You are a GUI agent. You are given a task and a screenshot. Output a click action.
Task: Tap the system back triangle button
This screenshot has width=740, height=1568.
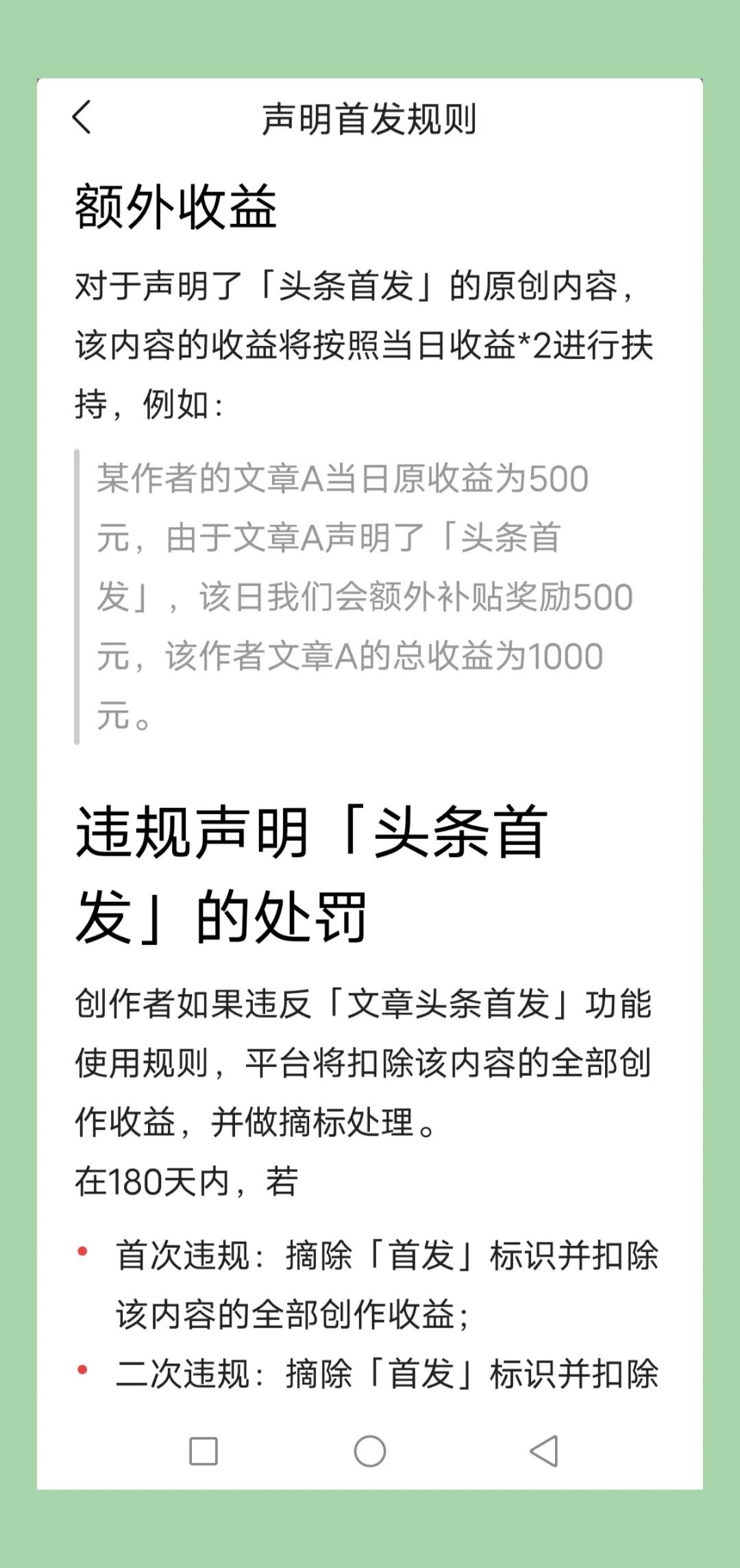point(544,1451)
